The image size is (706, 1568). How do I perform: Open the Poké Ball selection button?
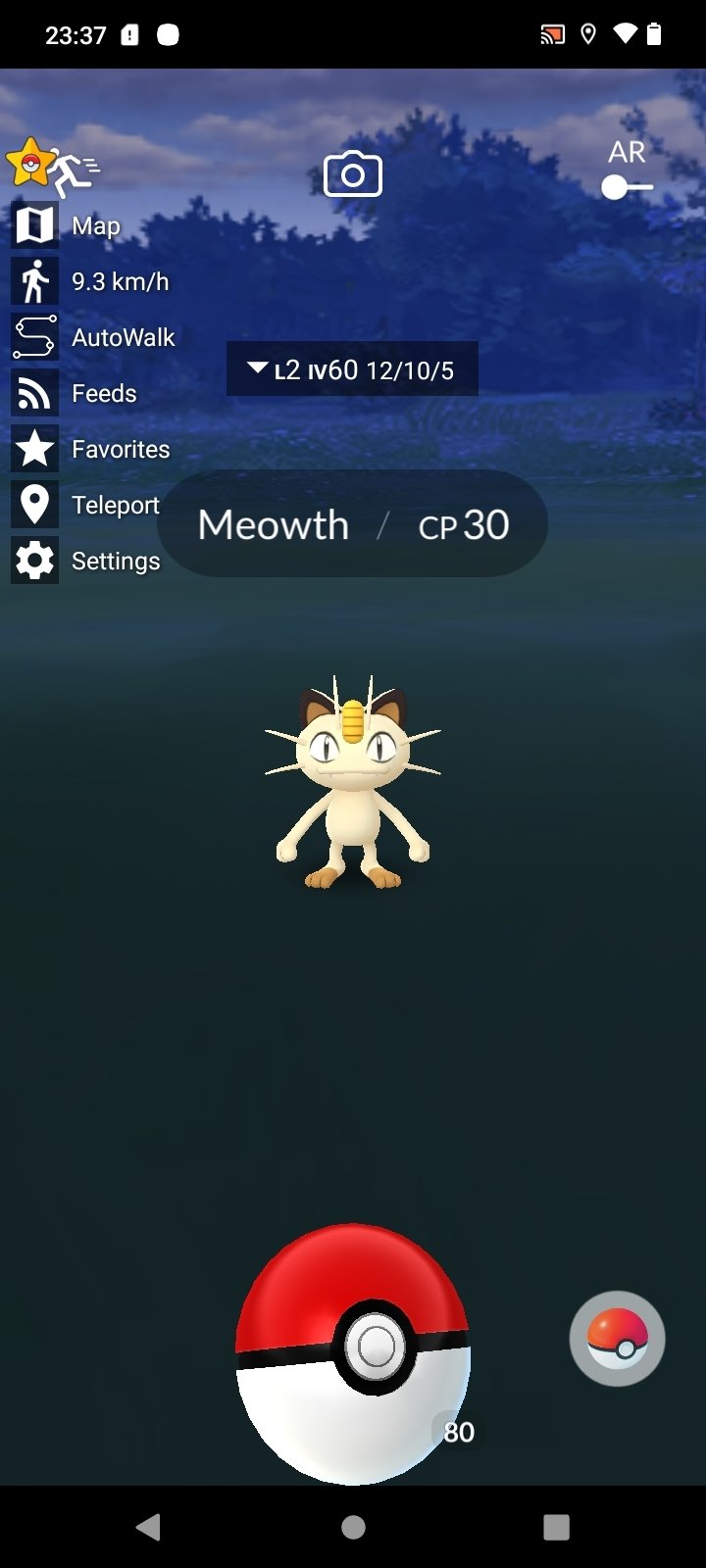[x=617, y=1338]
